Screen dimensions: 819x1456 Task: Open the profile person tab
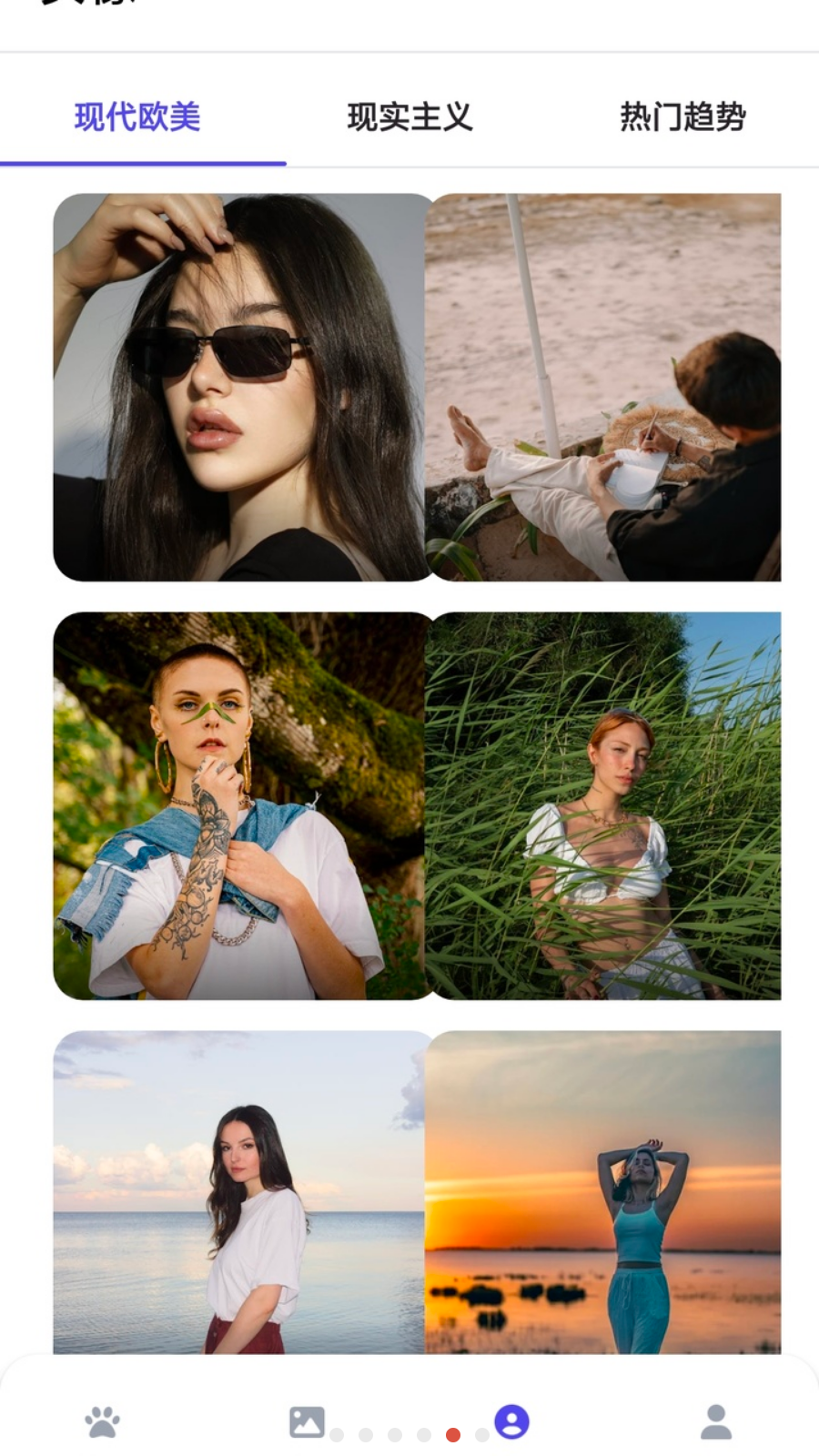(x=716, y=1421)
